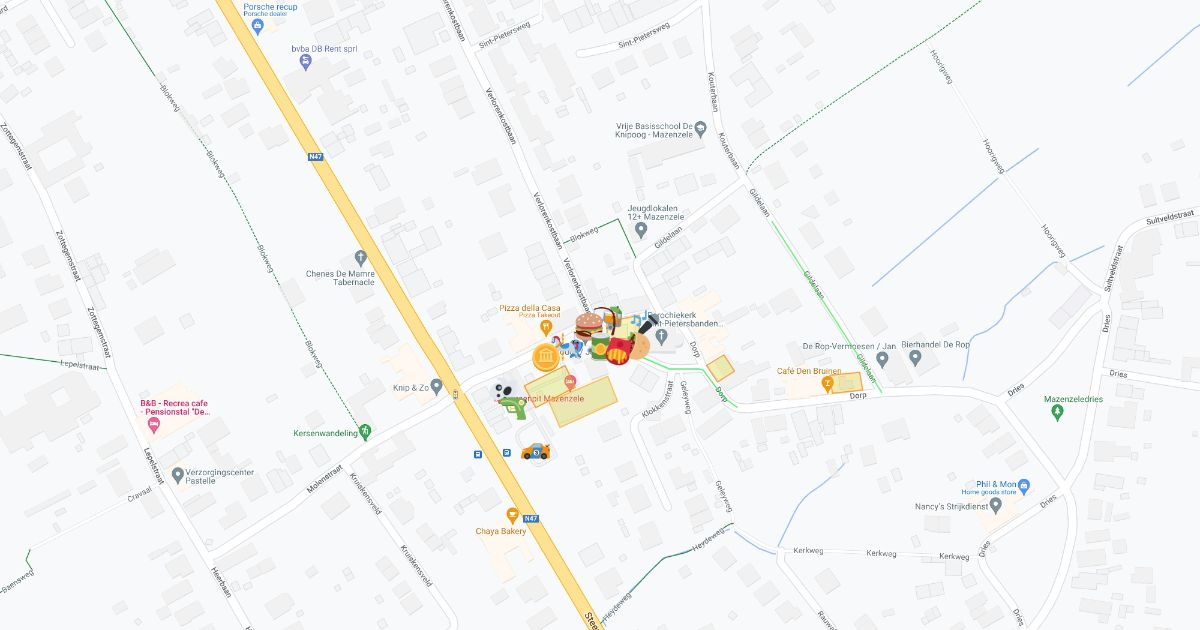Tap the Verzorgingscenter Pastelle marker
Viewport: 1200px width, 630px height.
pyautogui.click(x=178, y=474)
